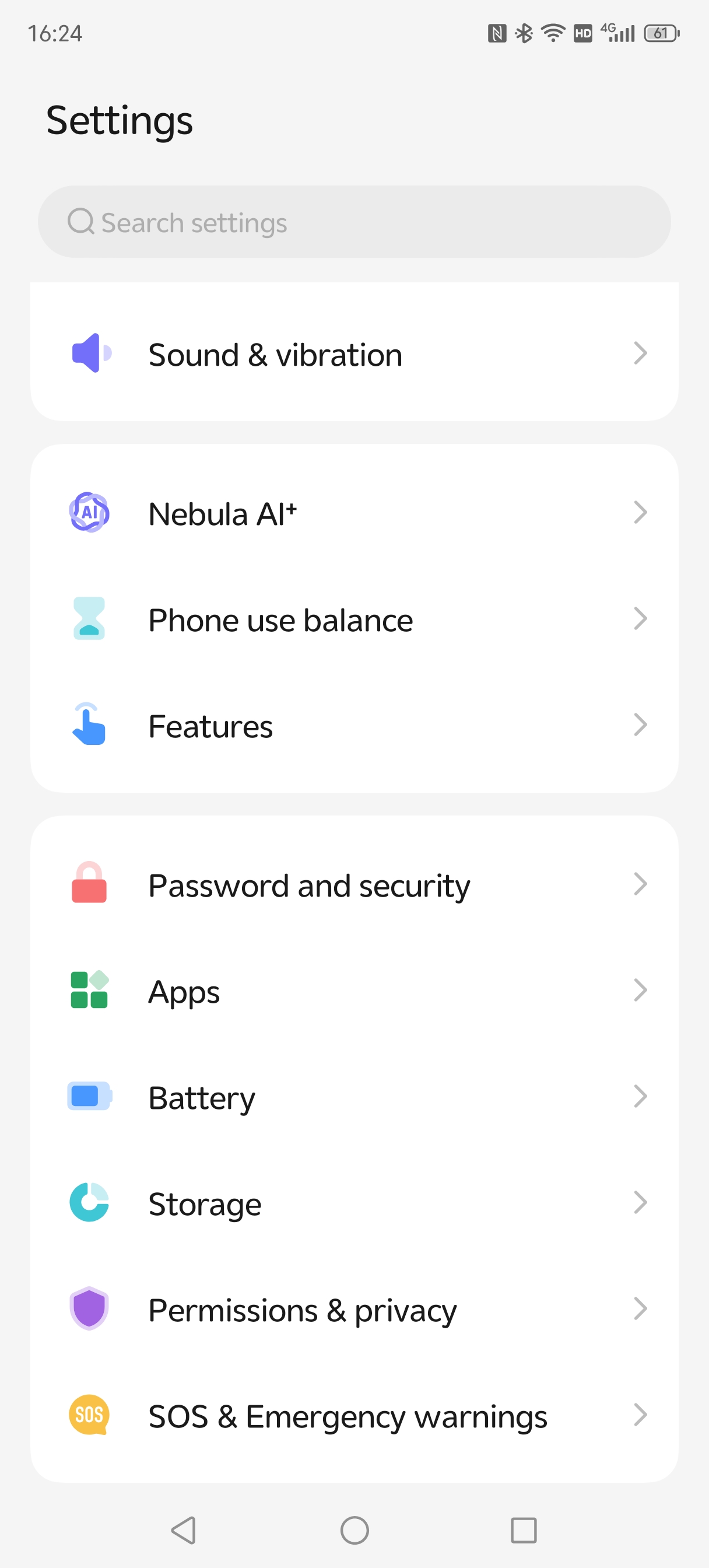Image resolution: width=709 pixels, height=1568 pixels.
Task: Open Nebula AI+ settings
Action: (x=354, y=513)
